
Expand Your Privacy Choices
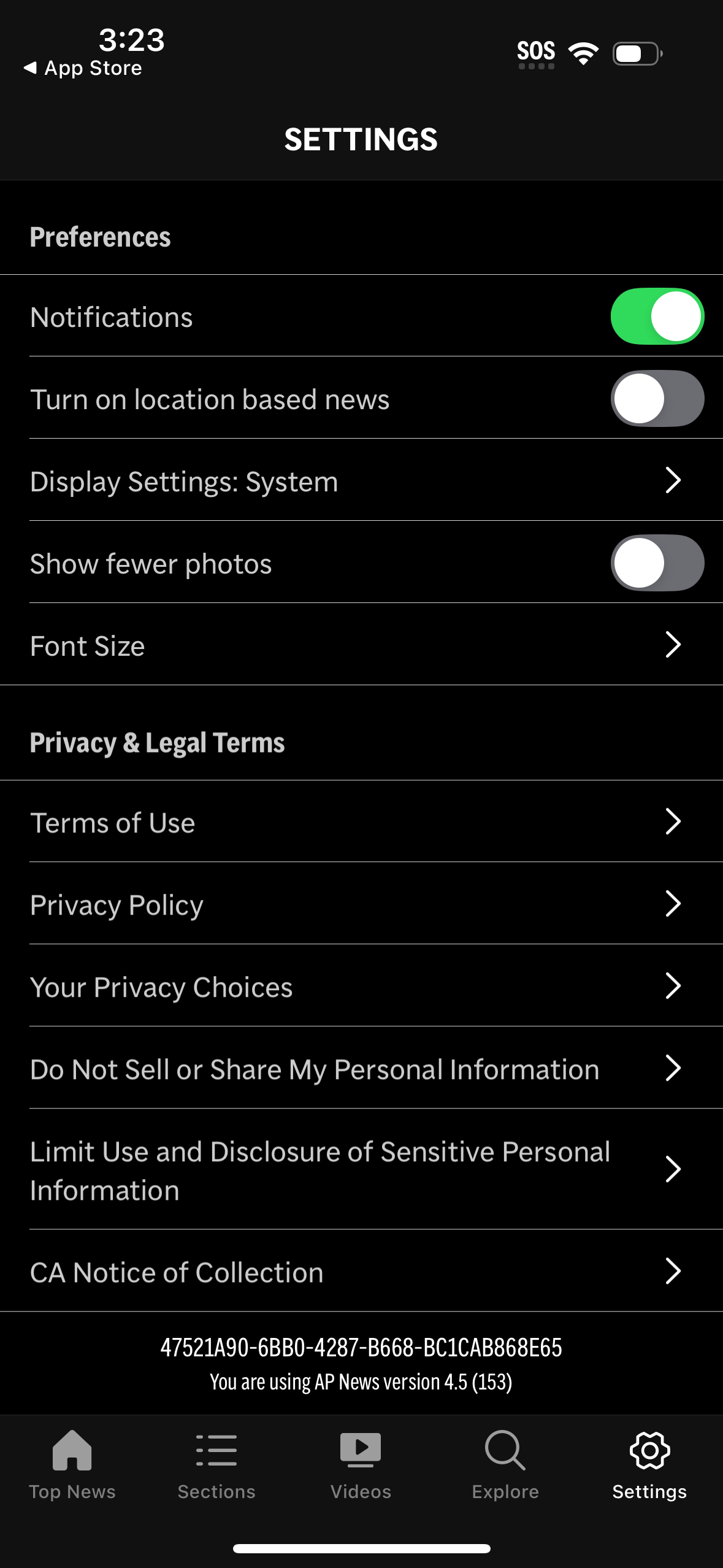[x=361, y=986]
